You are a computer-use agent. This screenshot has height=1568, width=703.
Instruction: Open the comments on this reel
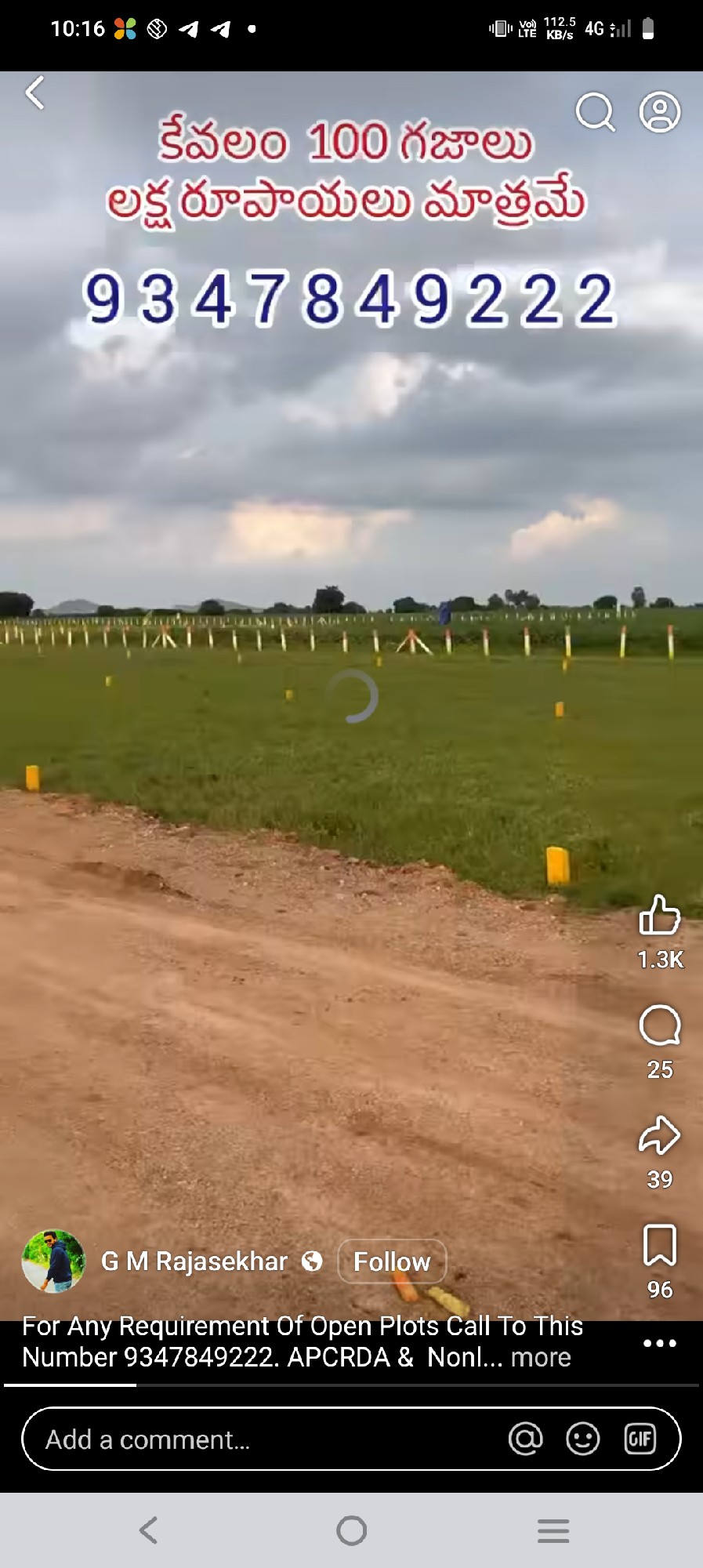click(660, 1025)
